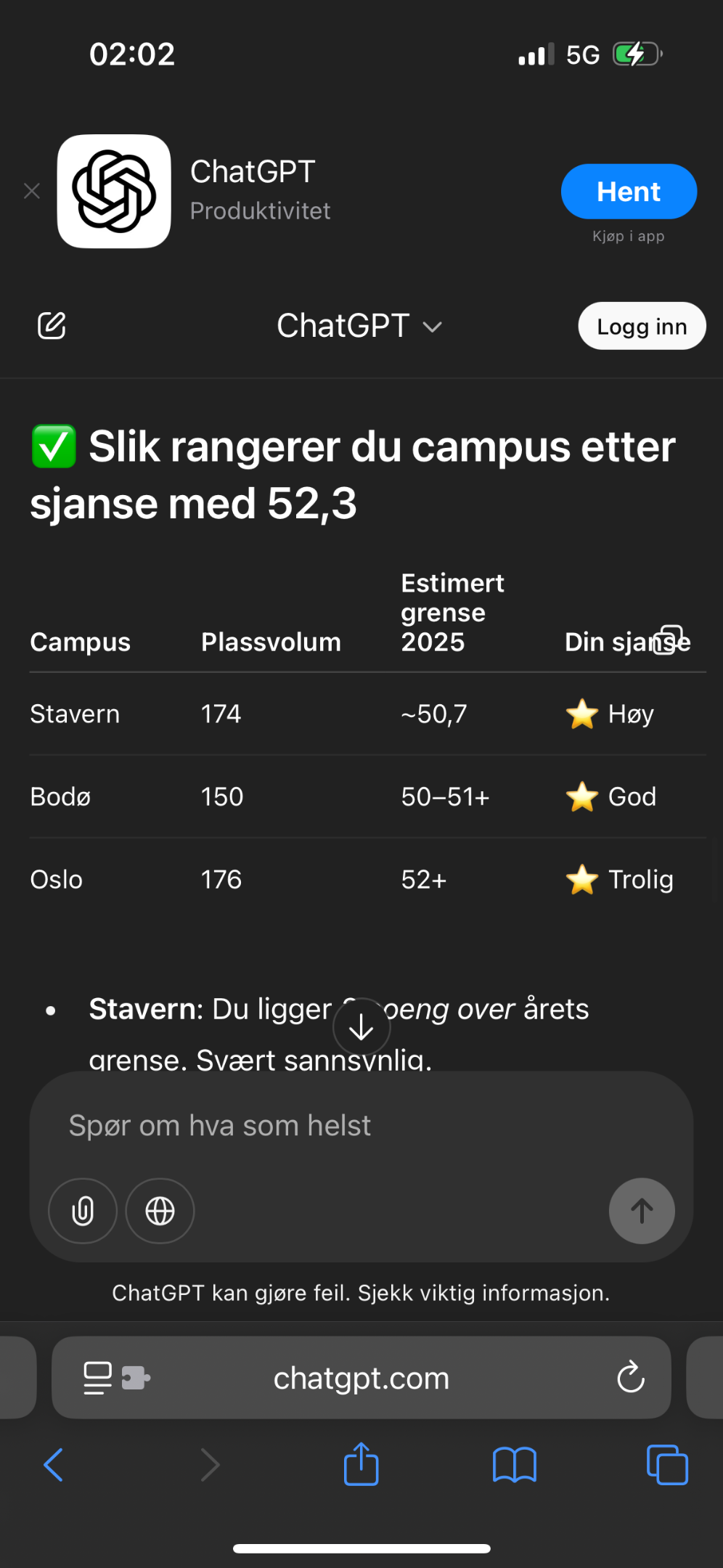The width and height of the screenshot is (723, 1568).
Task: Reload the page in Safari
Action: pyautogui.click(x=631, y=1377)
